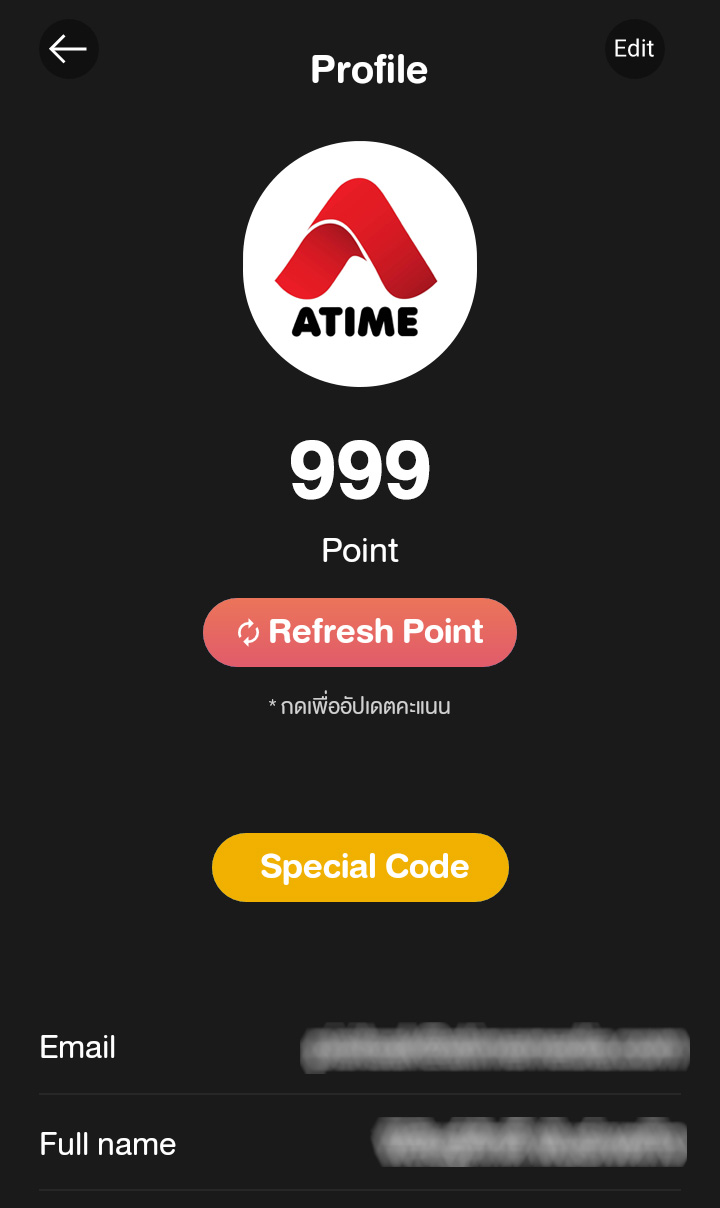Tap the Refresh Point button
The height and width of the screenshot is (1208, 720).
(360, 632)
